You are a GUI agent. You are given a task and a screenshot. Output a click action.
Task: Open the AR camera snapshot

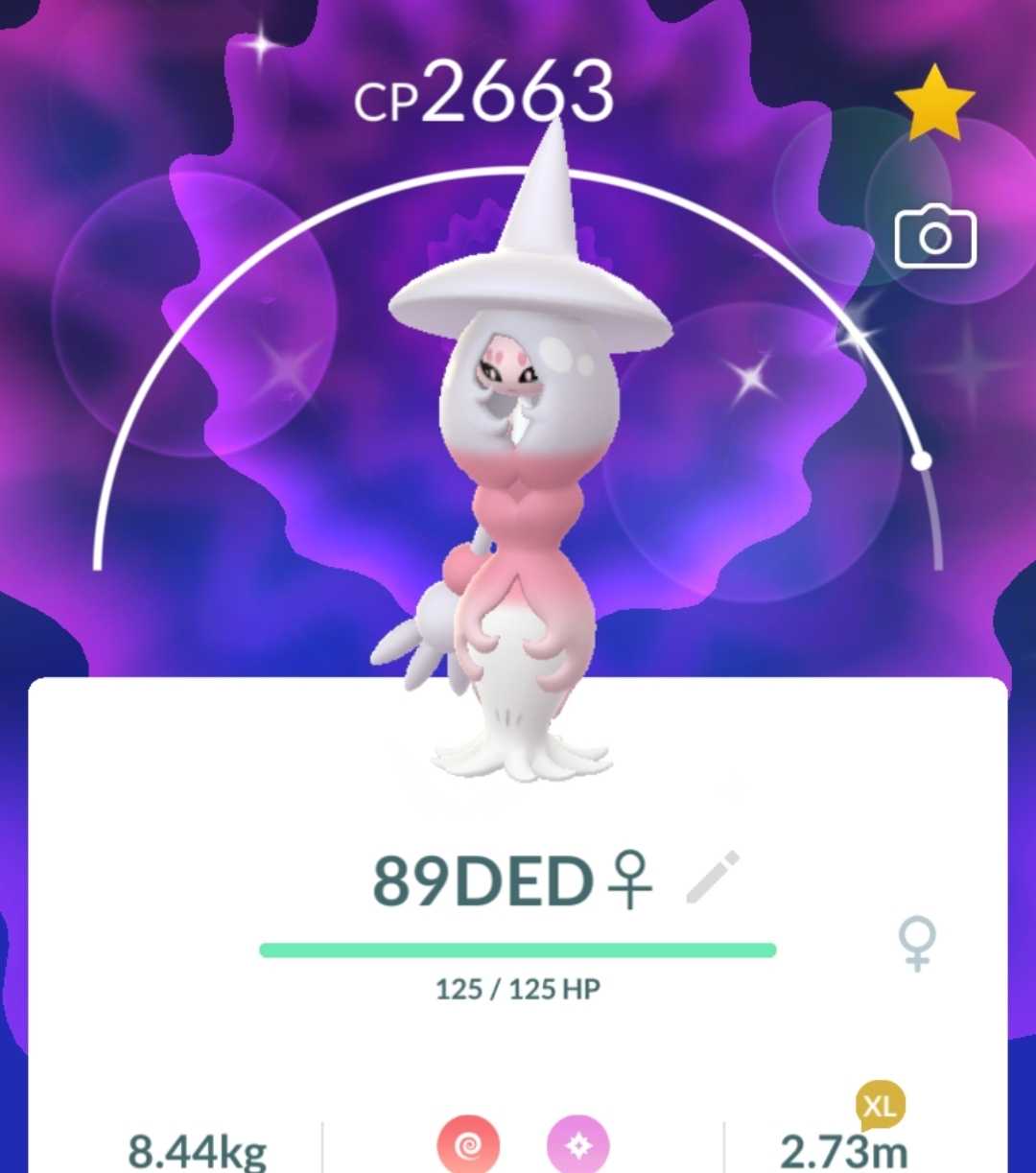tap(935, 236)
